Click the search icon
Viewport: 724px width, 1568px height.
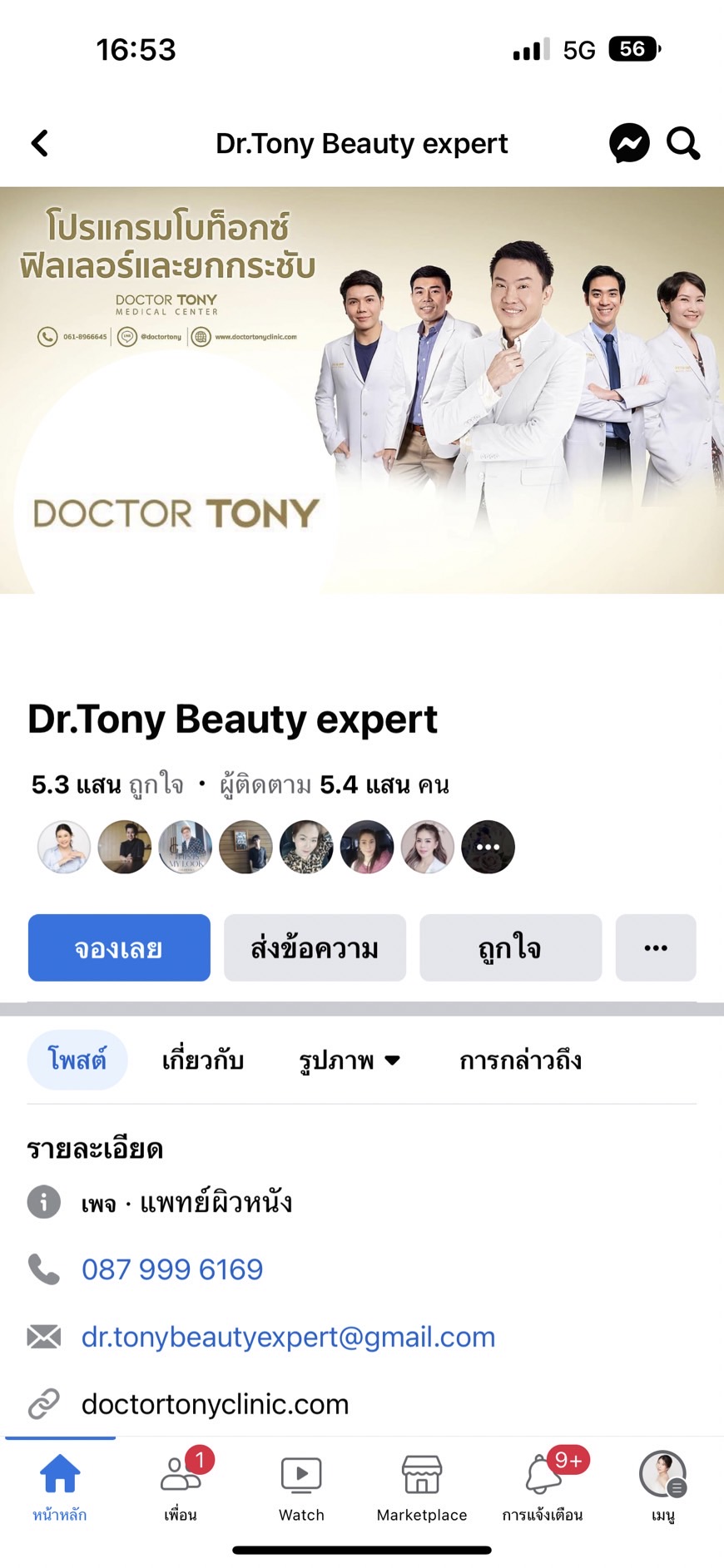click(683, 143)
